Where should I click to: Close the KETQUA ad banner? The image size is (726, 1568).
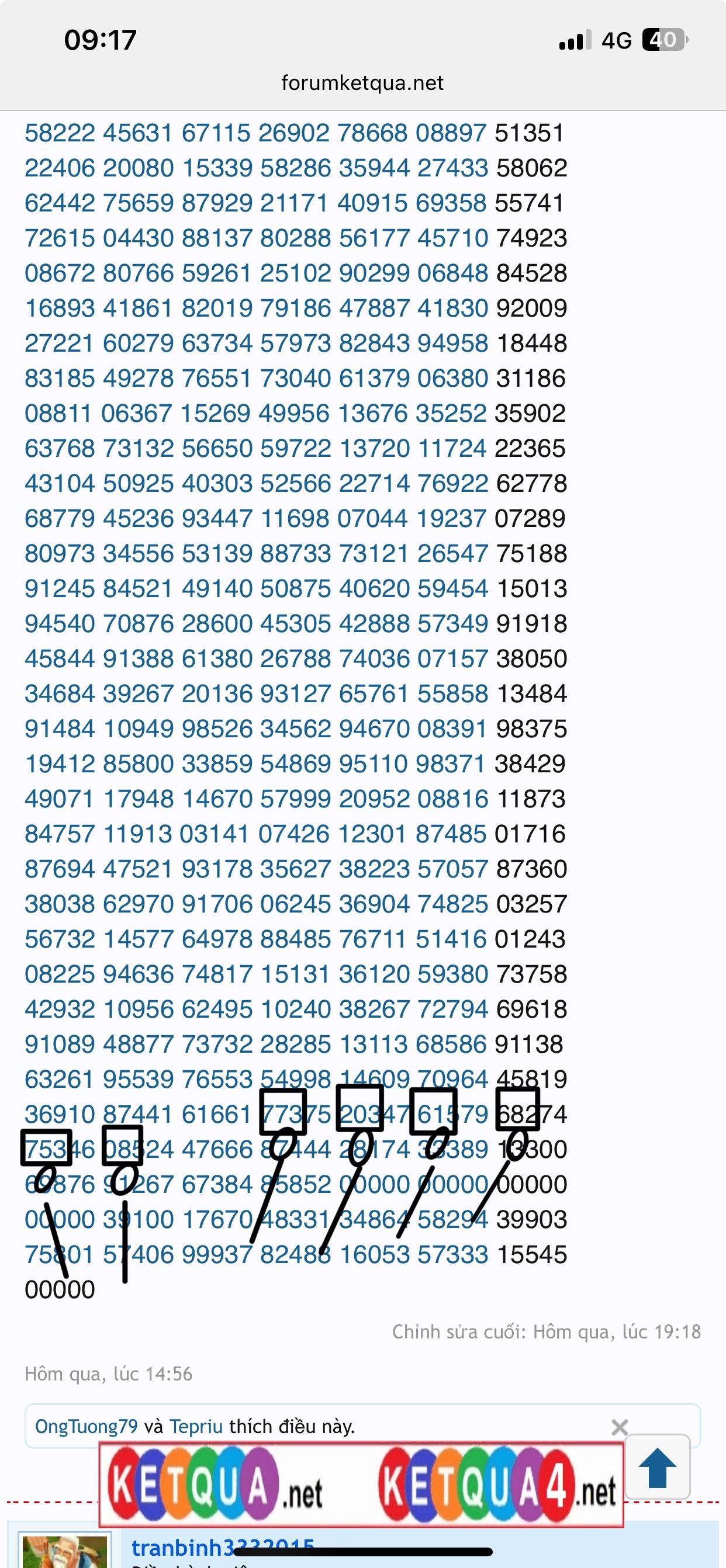pyautogui.click(x=619, y=1427)
